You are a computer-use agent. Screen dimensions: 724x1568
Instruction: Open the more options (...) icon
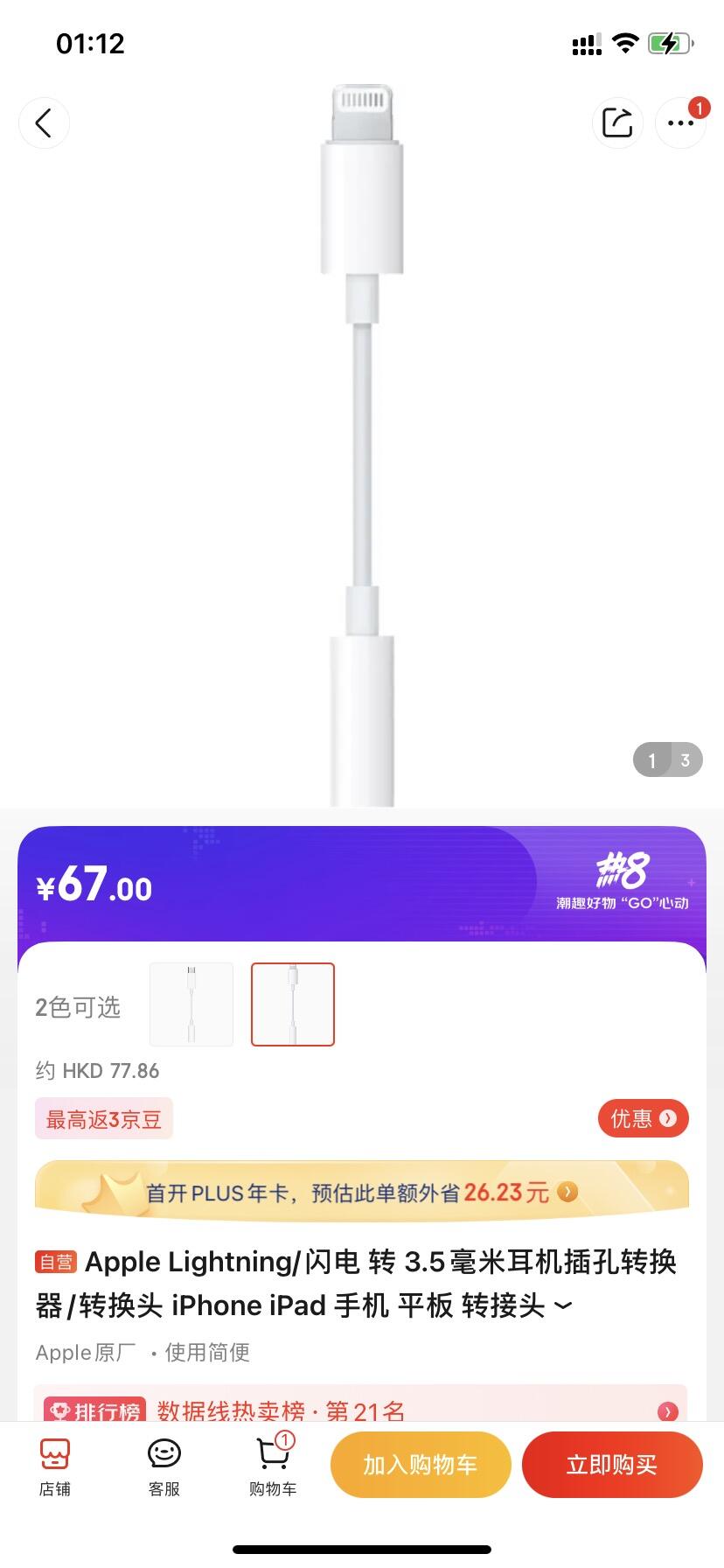(x=679, y=122)
